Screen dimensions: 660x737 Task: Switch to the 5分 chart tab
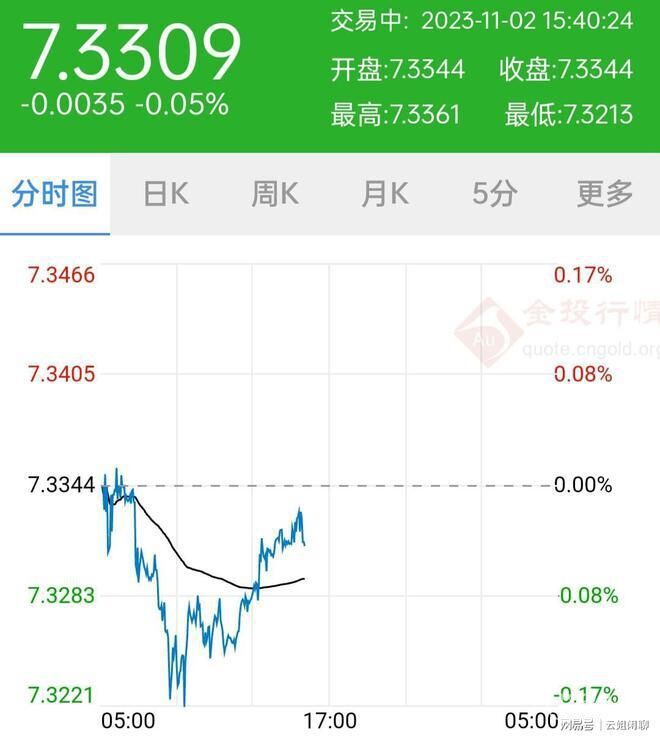[494, 193]
